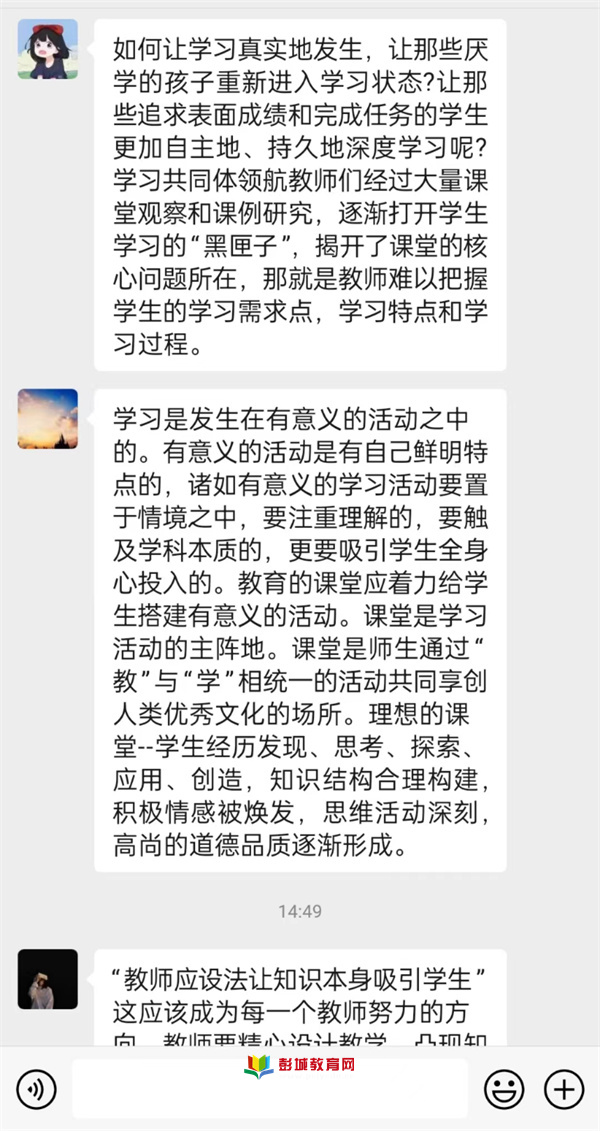Open the emoji sticker panel
The width and height of the screenshot is (600, 1131).
point(504,1089)
